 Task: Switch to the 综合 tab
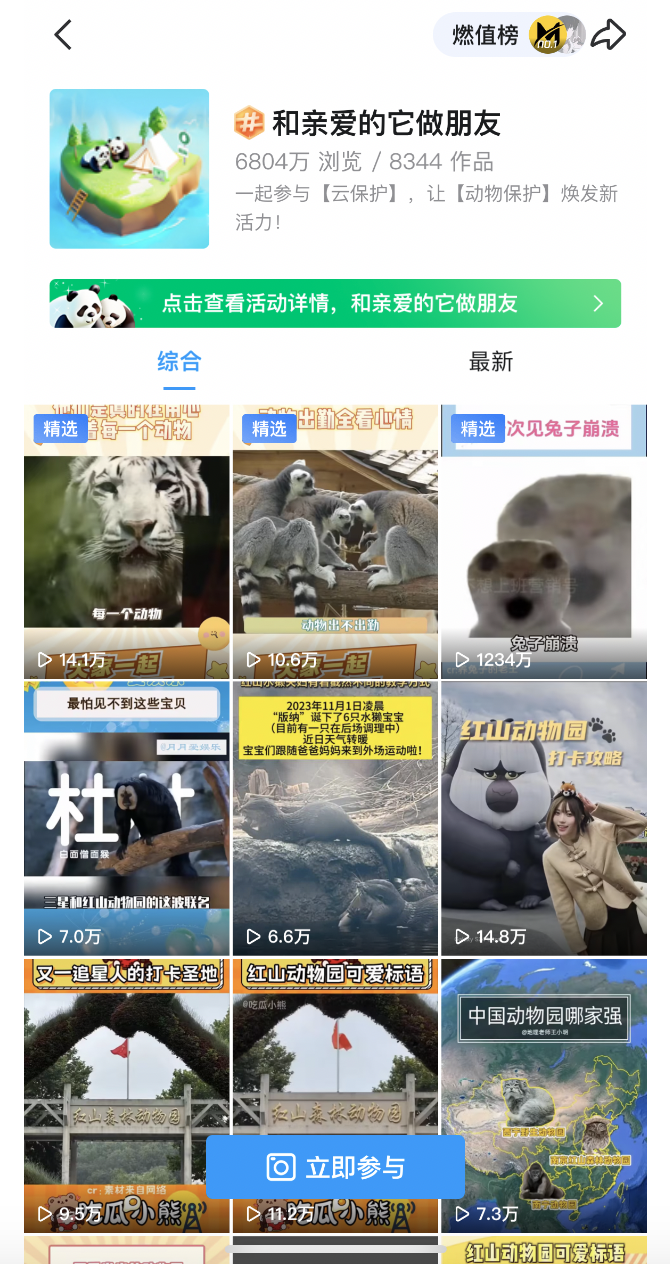tap(179, 362)
